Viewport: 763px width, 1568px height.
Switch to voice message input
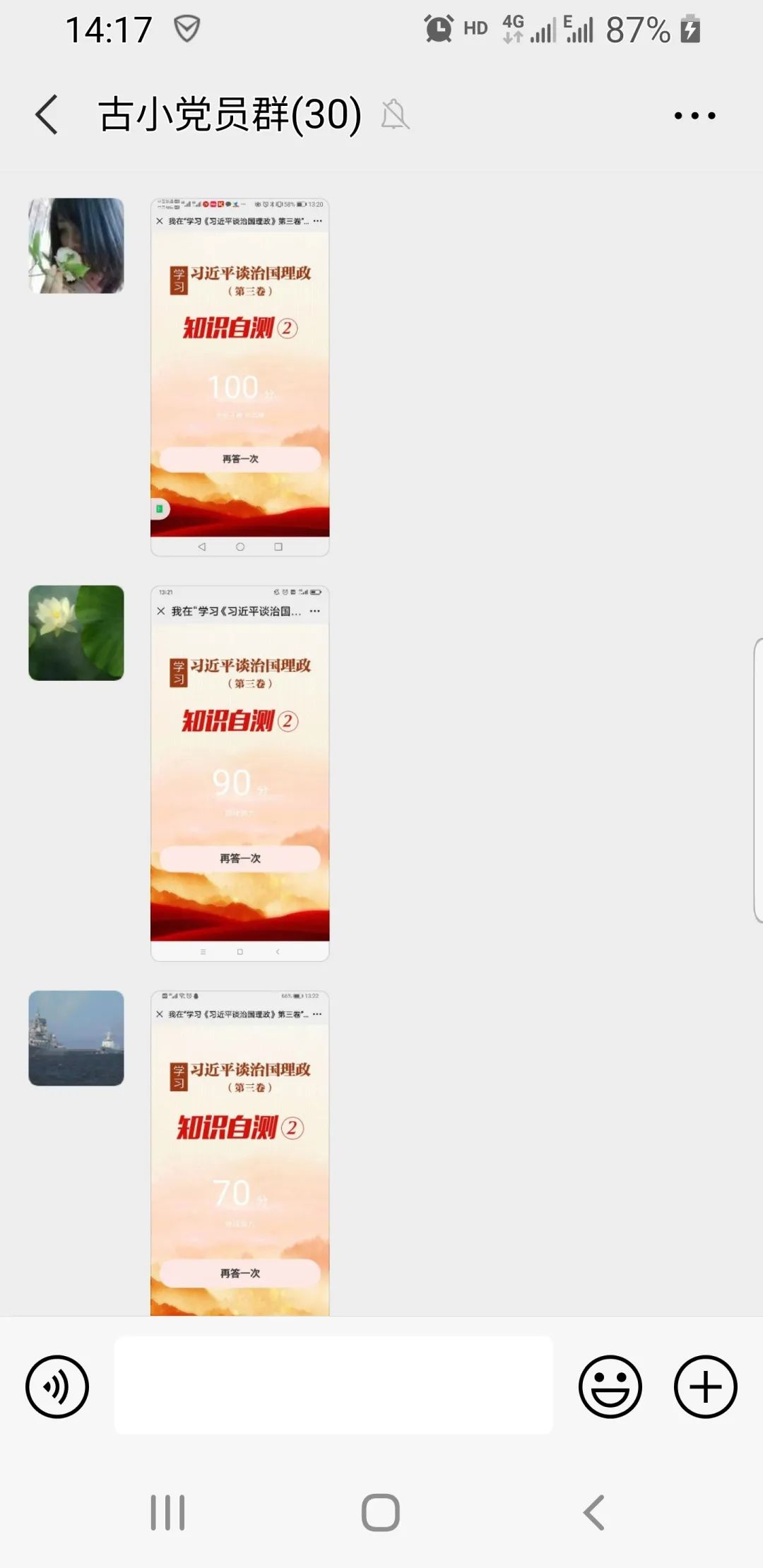[57, 1386]
